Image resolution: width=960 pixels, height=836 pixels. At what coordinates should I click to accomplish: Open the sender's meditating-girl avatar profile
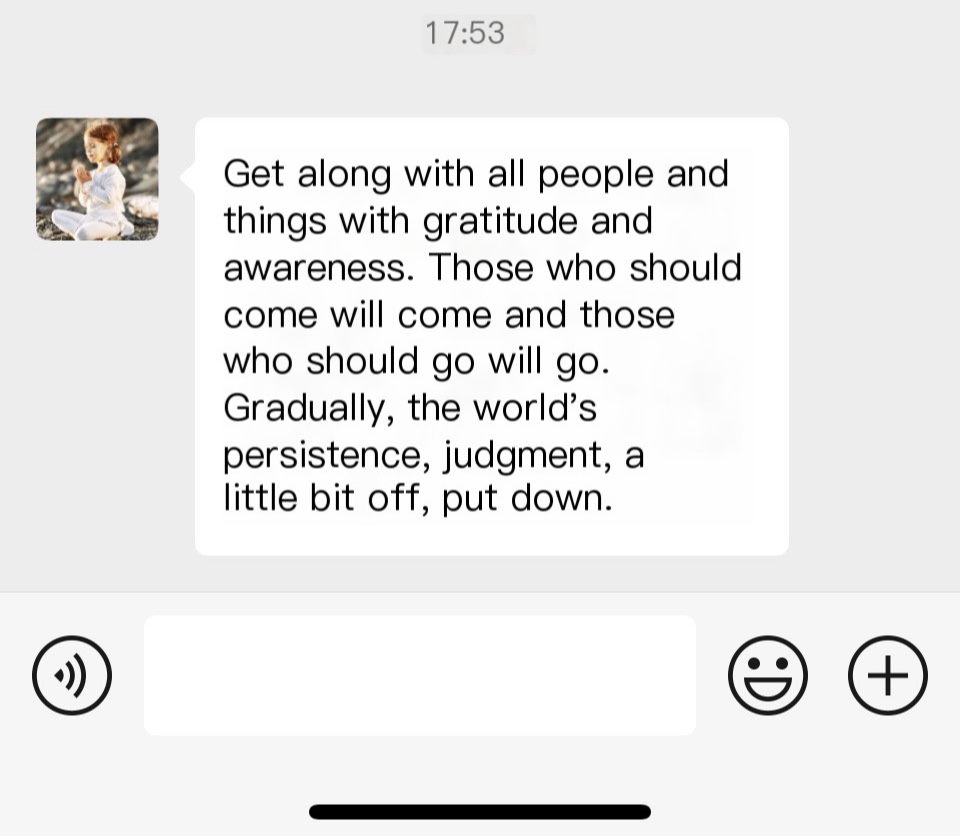(x=97, y=180)
